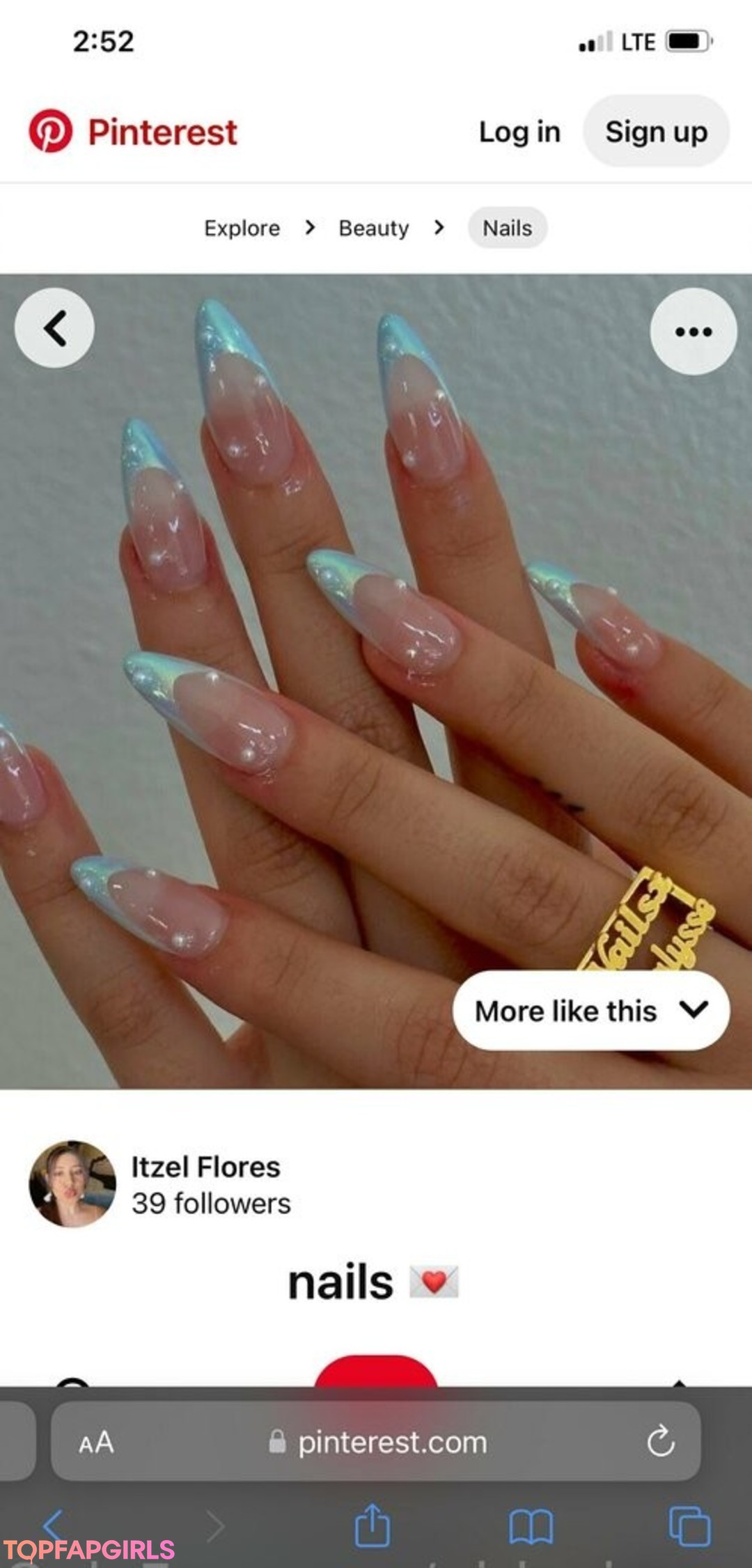Go to the Beauty category
Image resolution: width=752 pixels, height=1568 pixels.
click(374, 228)
